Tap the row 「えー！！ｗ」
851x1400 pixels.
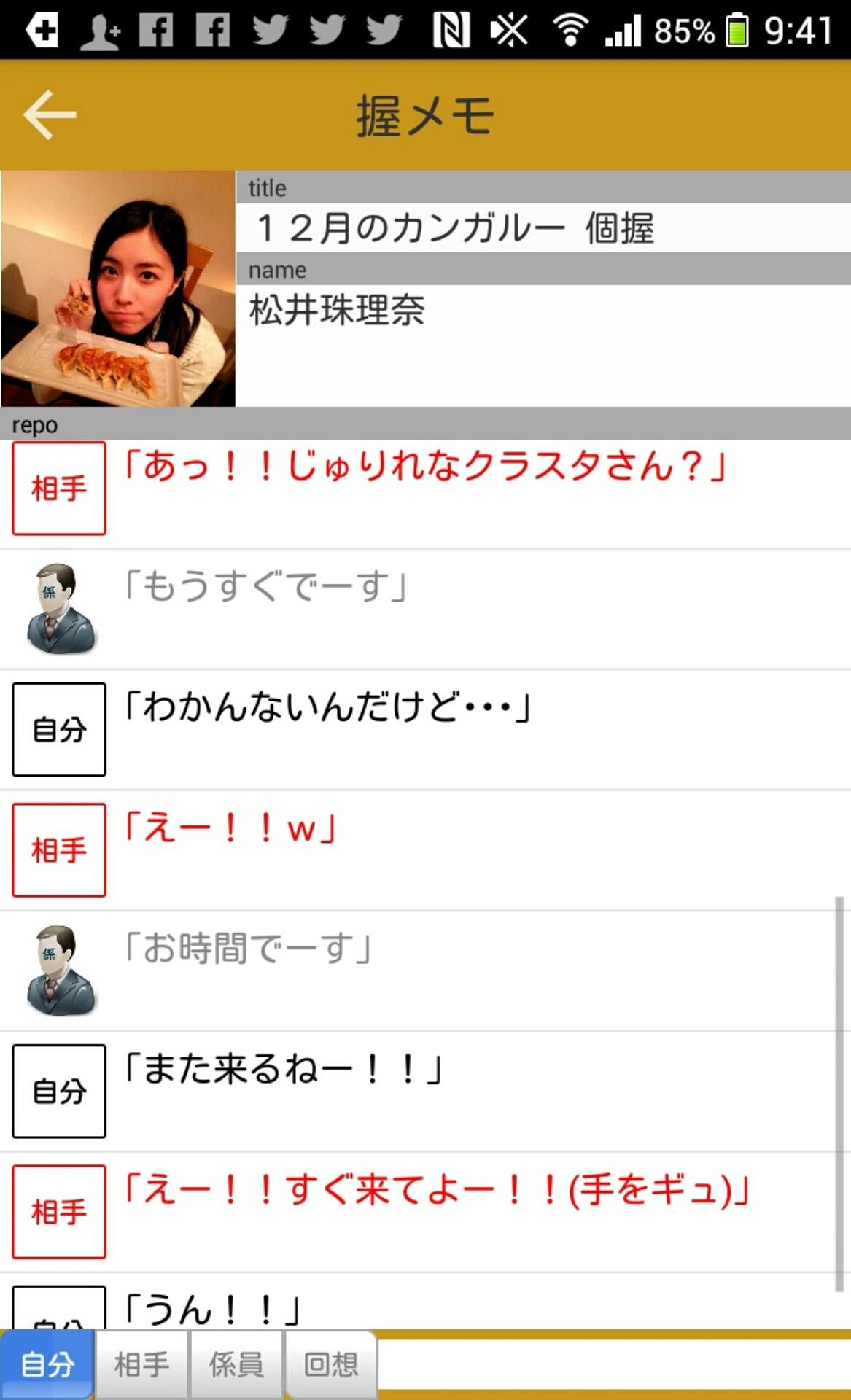[x=425, y=850]
